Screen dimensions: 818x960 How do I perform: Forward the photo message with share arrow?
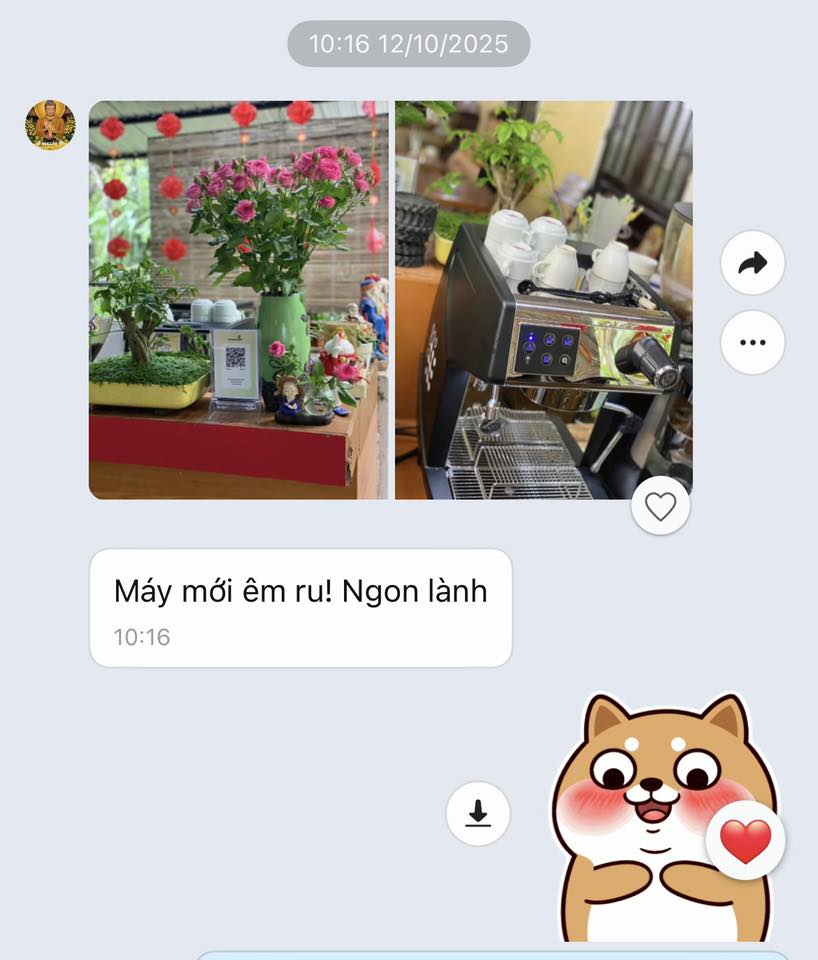pos(752,263)
